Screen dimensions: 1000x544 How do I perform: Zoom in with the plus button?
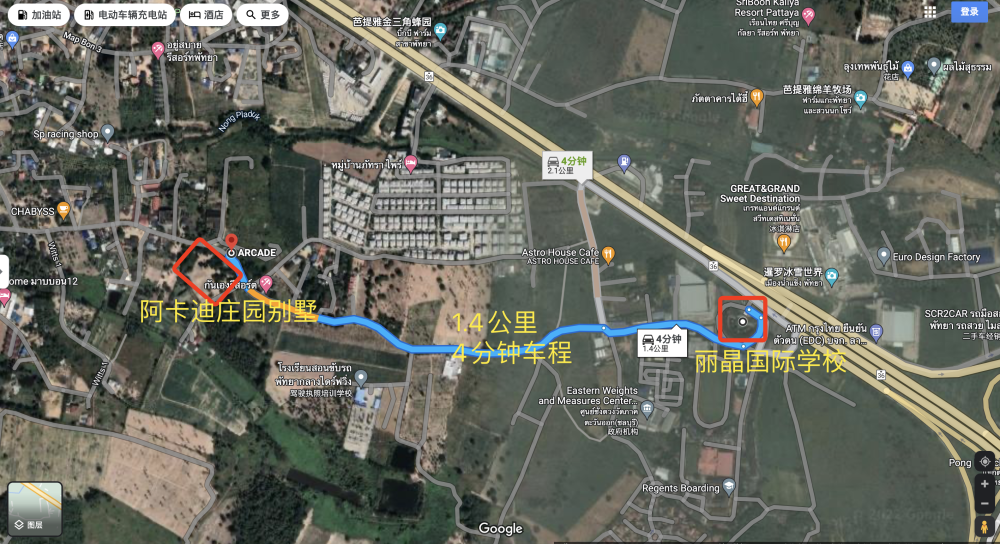[985, 484]
